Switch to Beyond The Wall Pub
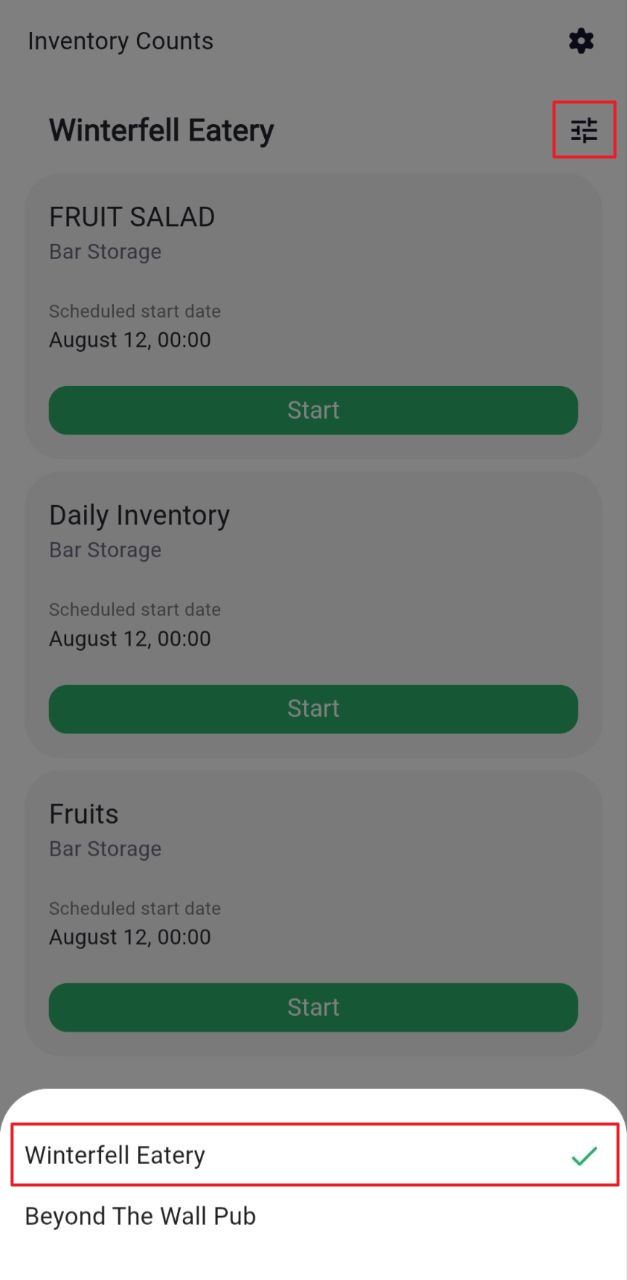 click(141, 1216)
